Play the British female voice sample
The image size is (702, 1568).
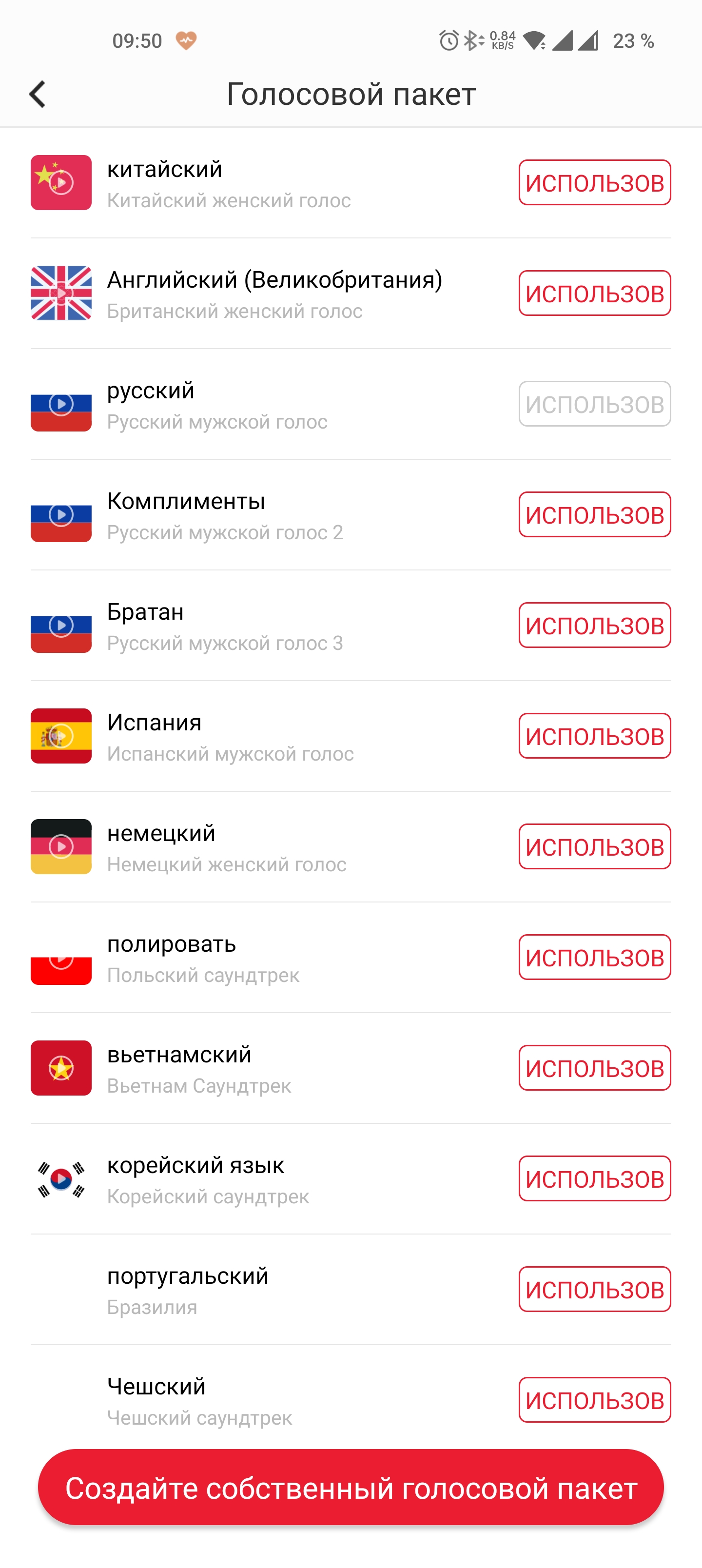(x=61, y=293)
